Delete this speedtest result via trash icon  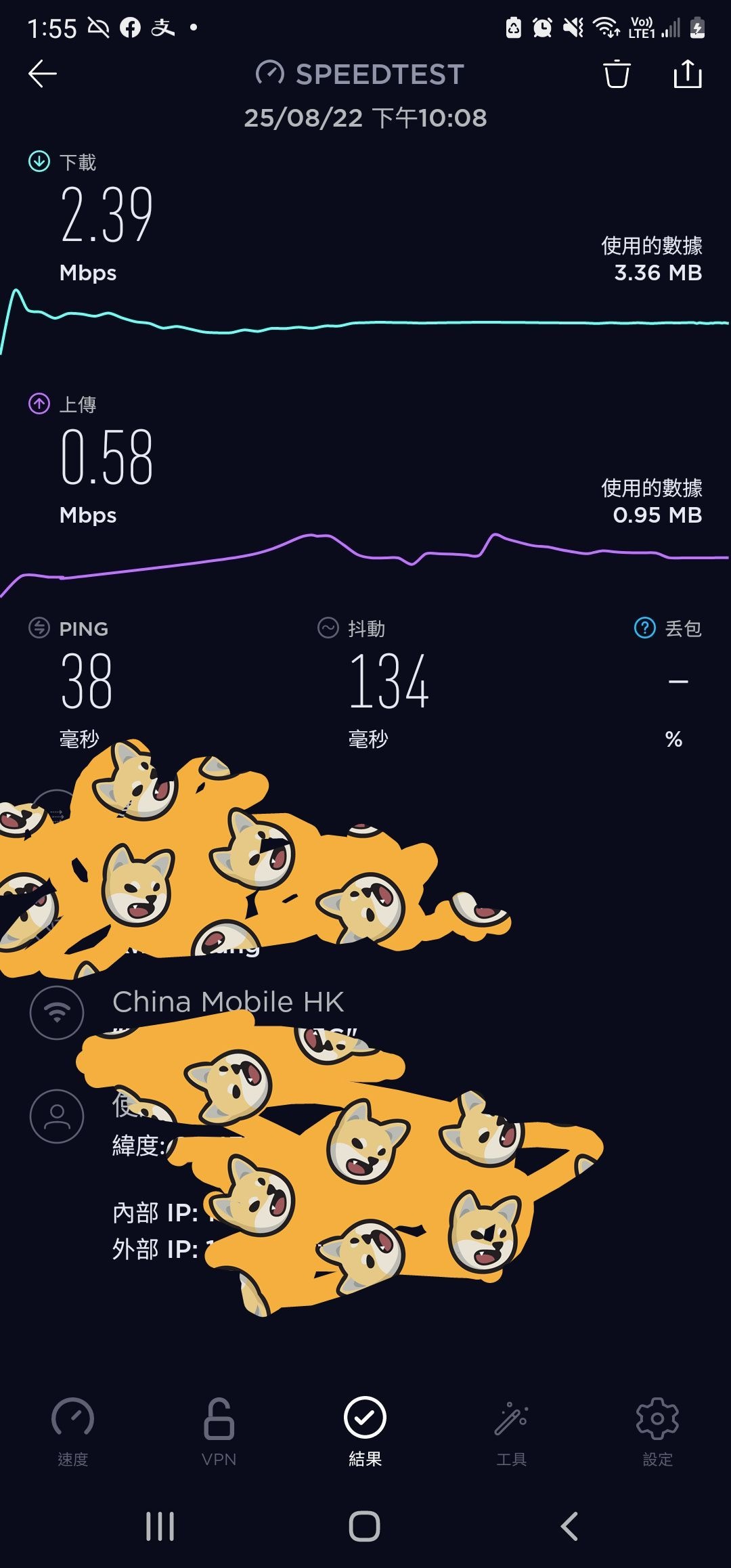pyautogui.click(x=615, y=74)
